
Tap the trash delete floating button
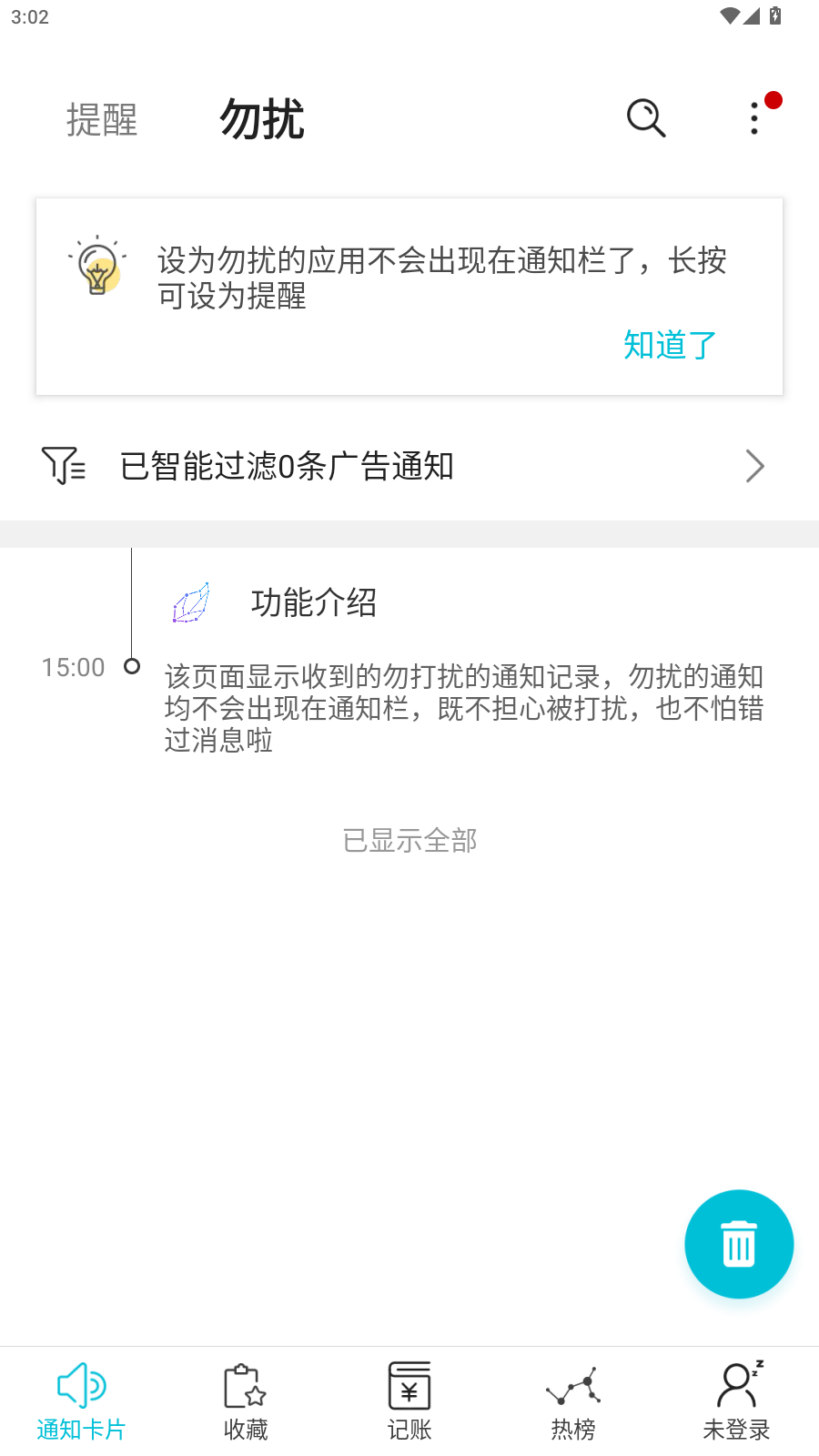point(739,1244)
